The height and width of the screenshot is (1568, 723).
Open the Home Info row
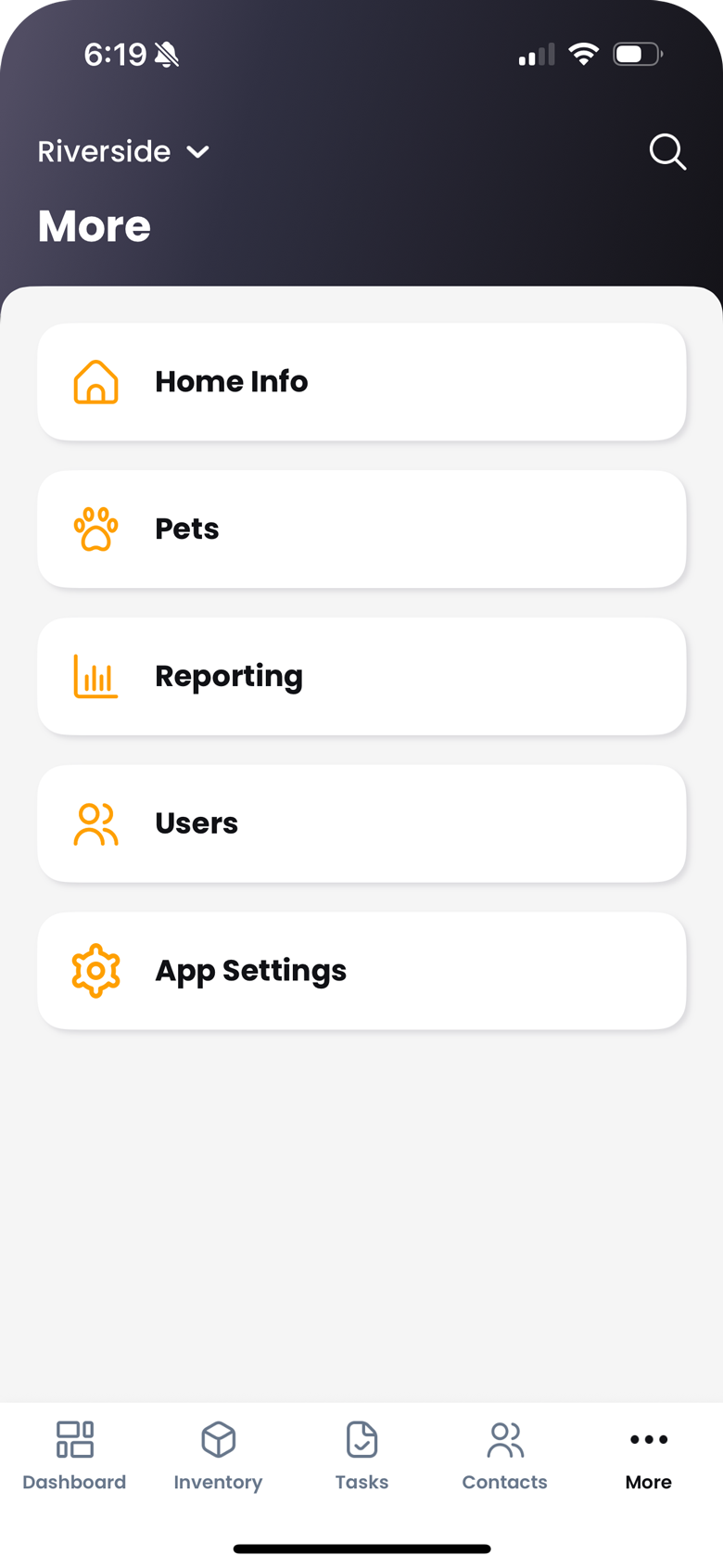361,382
